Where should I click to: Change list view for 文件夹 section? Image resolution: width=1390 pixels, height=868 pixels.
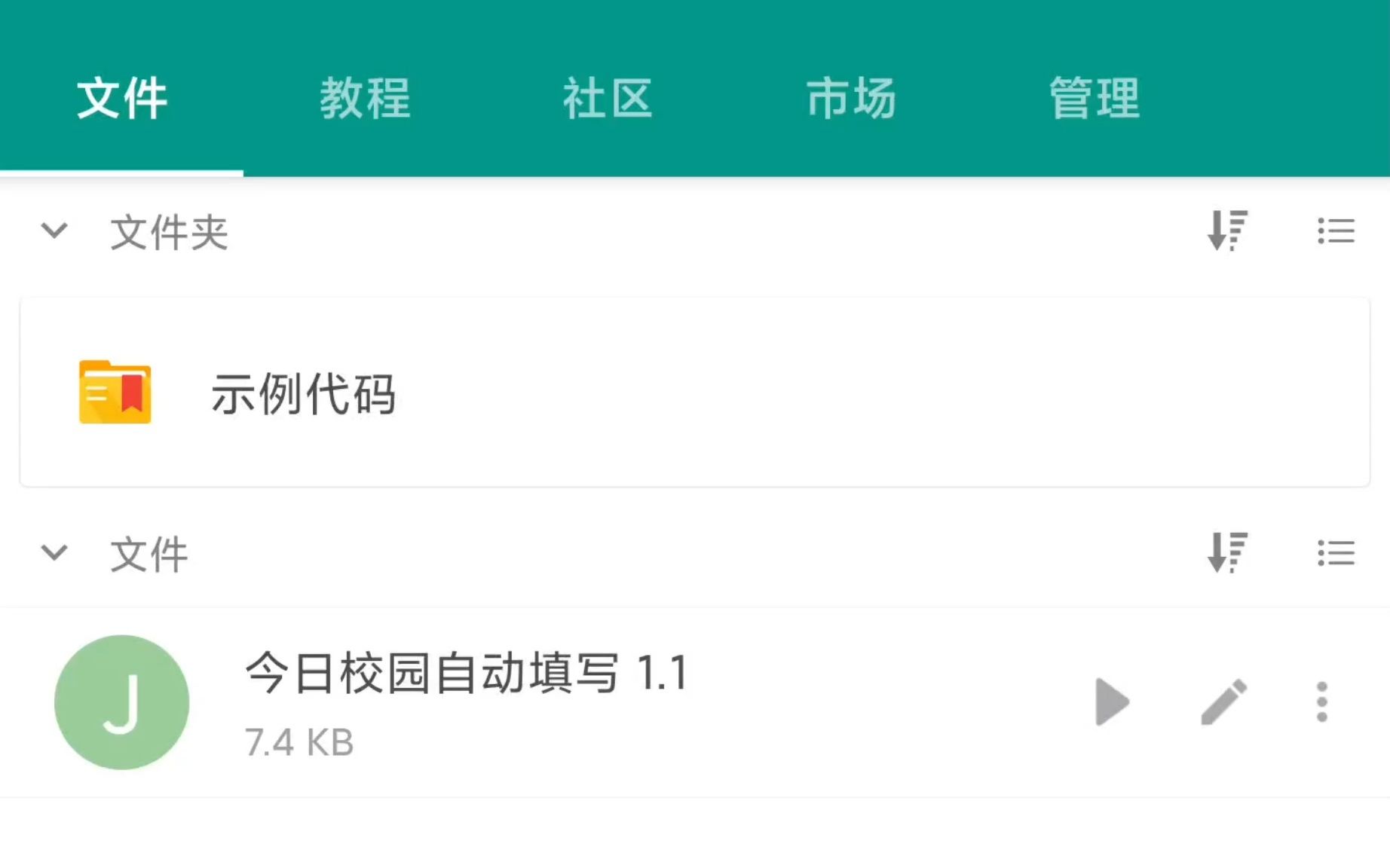click(1336, 231)
